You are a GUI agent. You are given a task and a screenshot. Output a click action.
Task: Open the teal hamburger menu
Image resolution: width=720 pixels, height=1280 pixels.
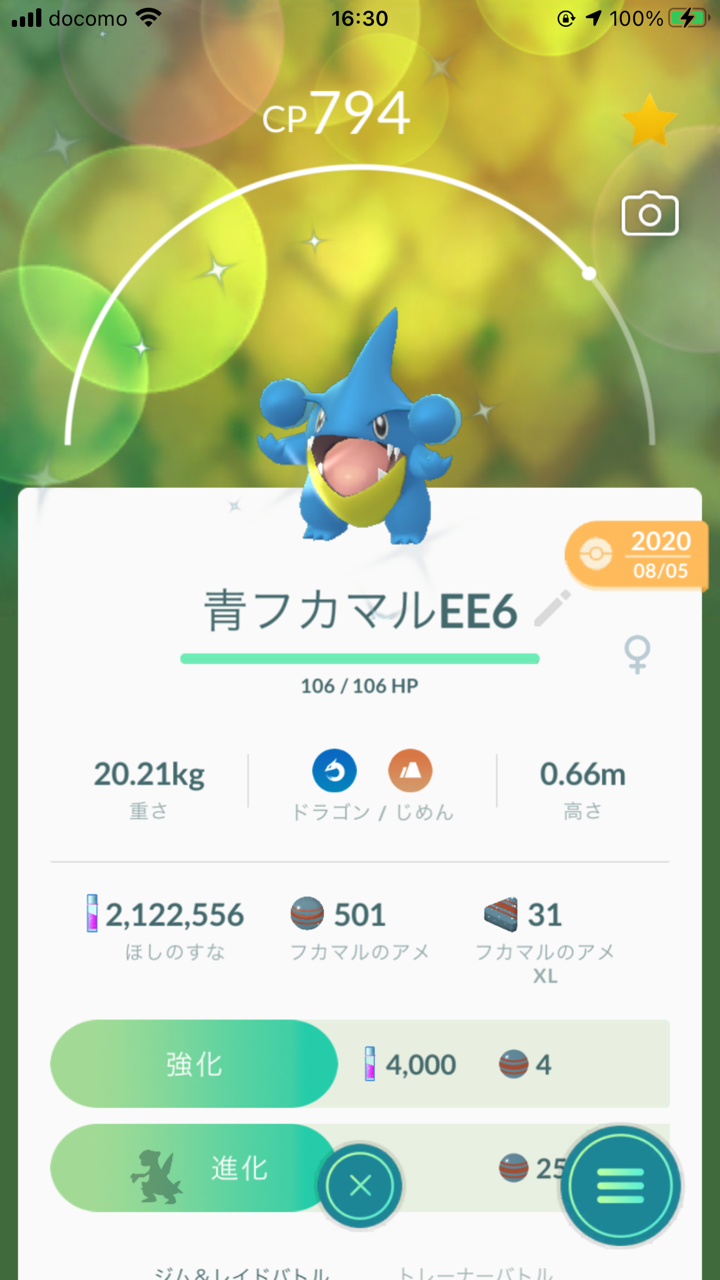pyautogui.click(x=619, y=1186)
